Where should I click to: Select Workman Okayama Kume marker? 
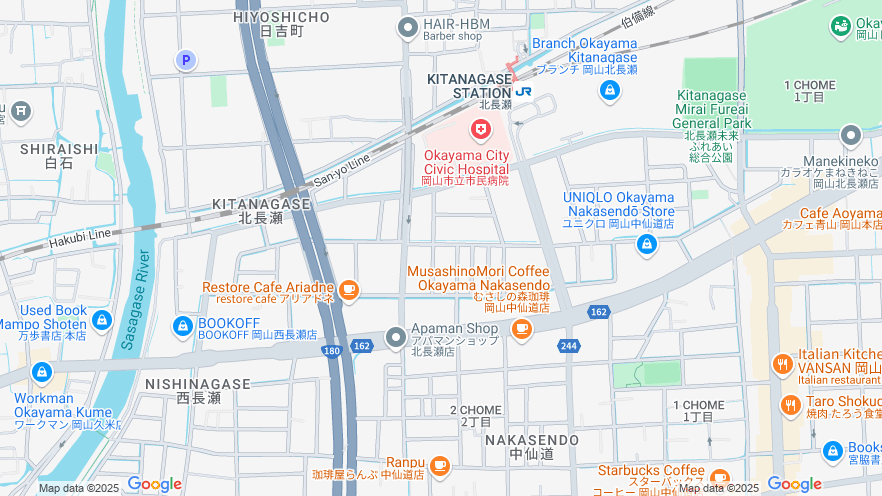click(x=41, y=373)
